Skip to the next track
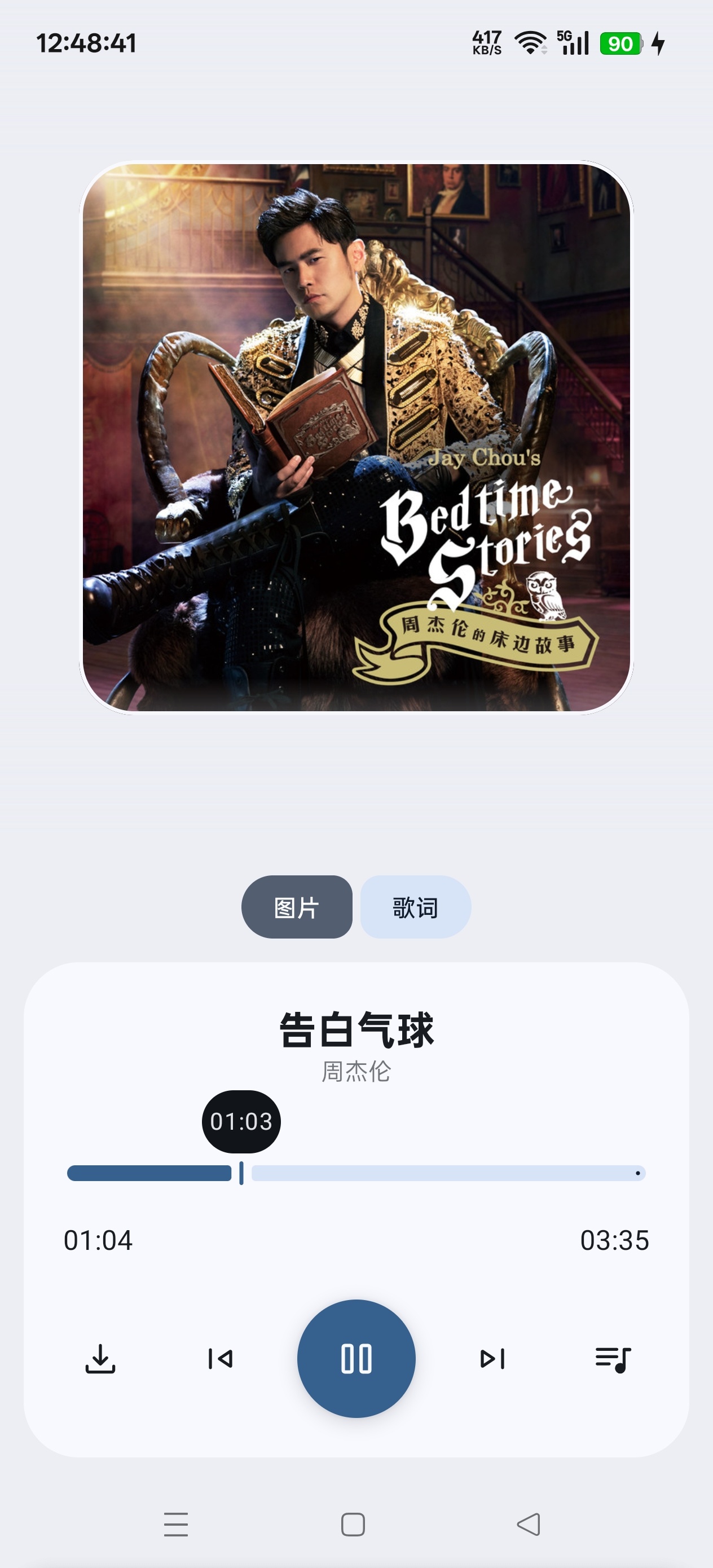This screenshot has height=1568, width=713. click(492, 1359)
